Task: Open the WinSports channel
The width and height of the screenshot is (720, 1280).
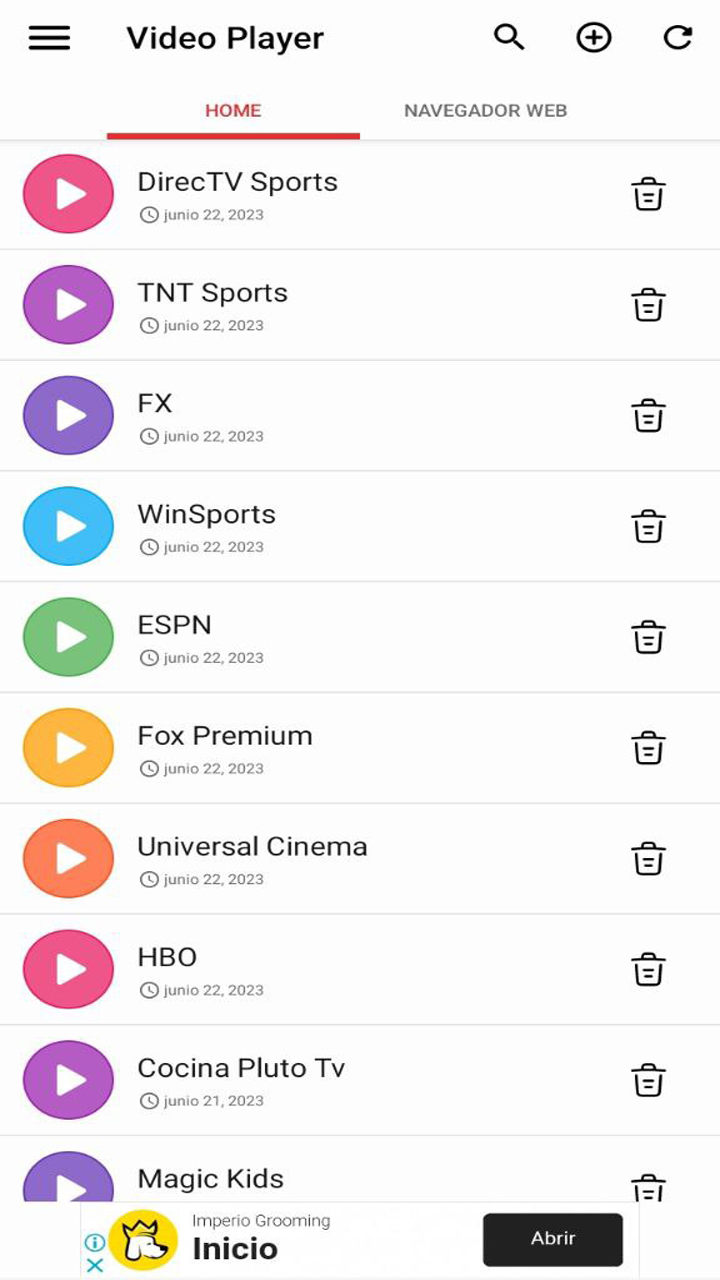Action: click(69, 526)
